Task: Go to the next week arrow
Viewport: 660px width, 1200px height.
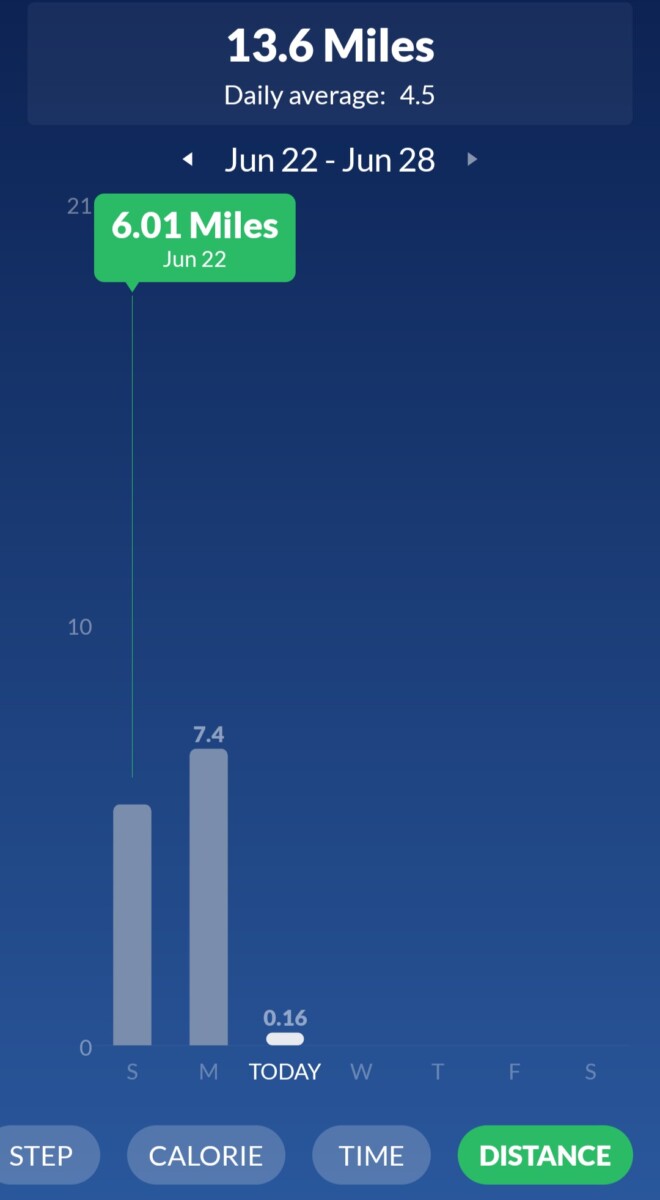Action: (x=472, y=159)
